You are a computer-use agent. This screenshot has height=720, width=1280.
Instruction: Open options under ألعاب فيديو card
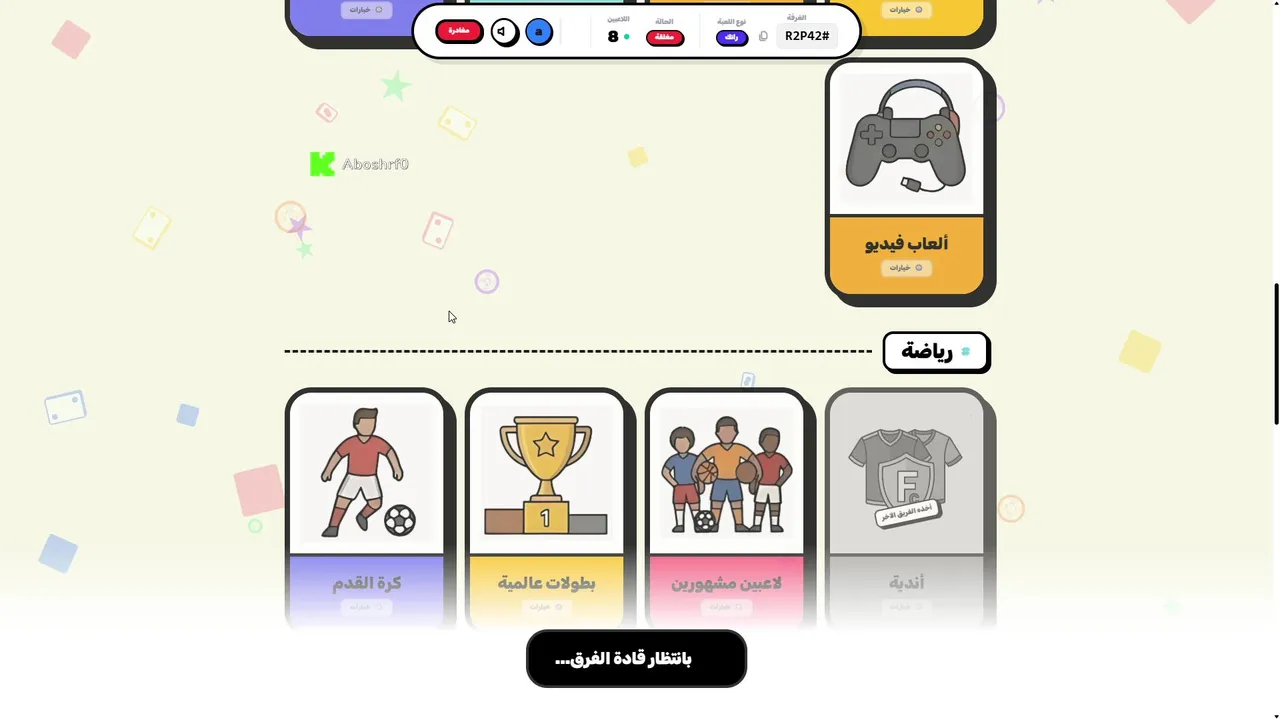point(906,268)
